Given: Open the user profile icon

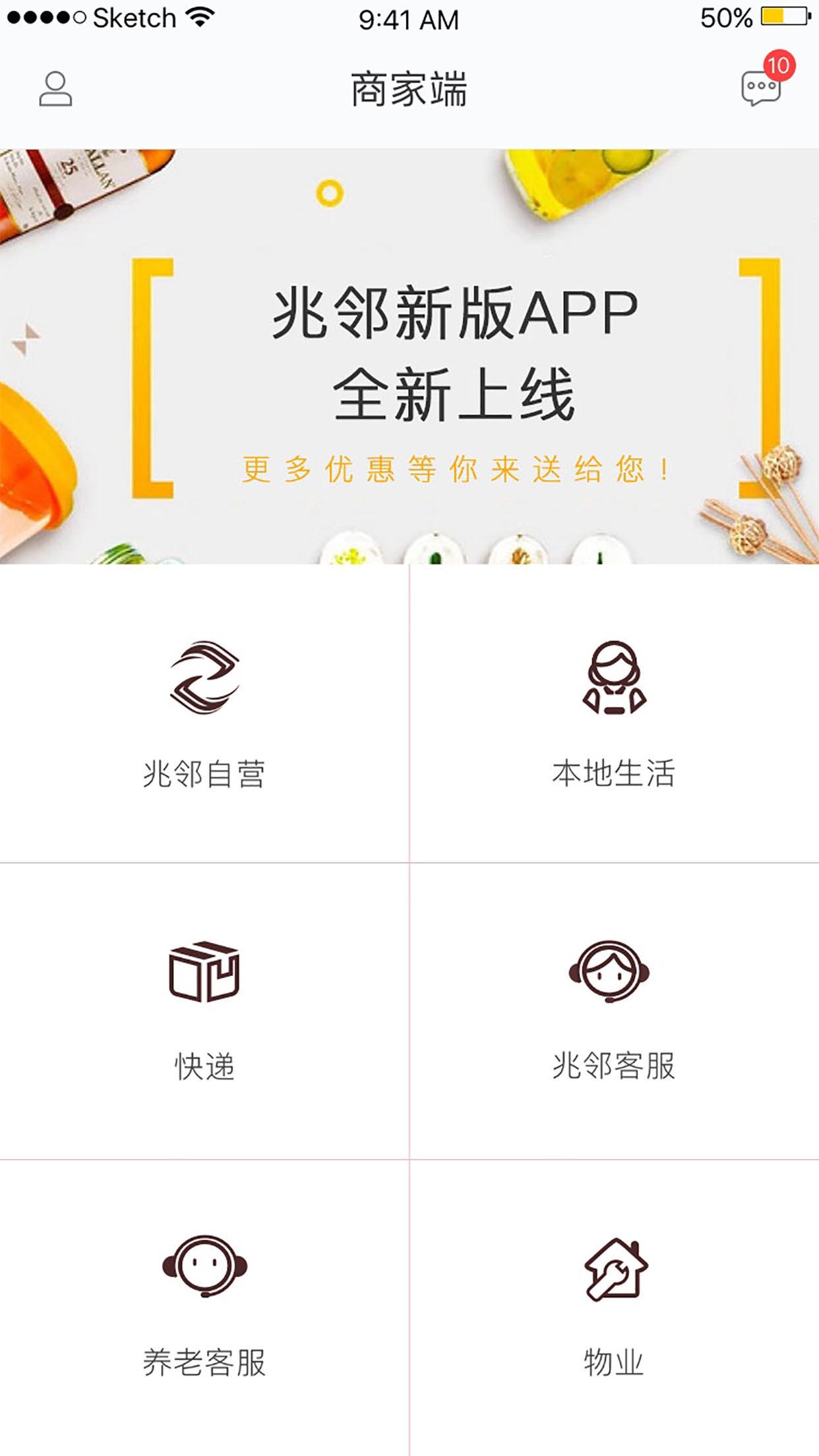Looking at the screenshot, I should [55, 89].
